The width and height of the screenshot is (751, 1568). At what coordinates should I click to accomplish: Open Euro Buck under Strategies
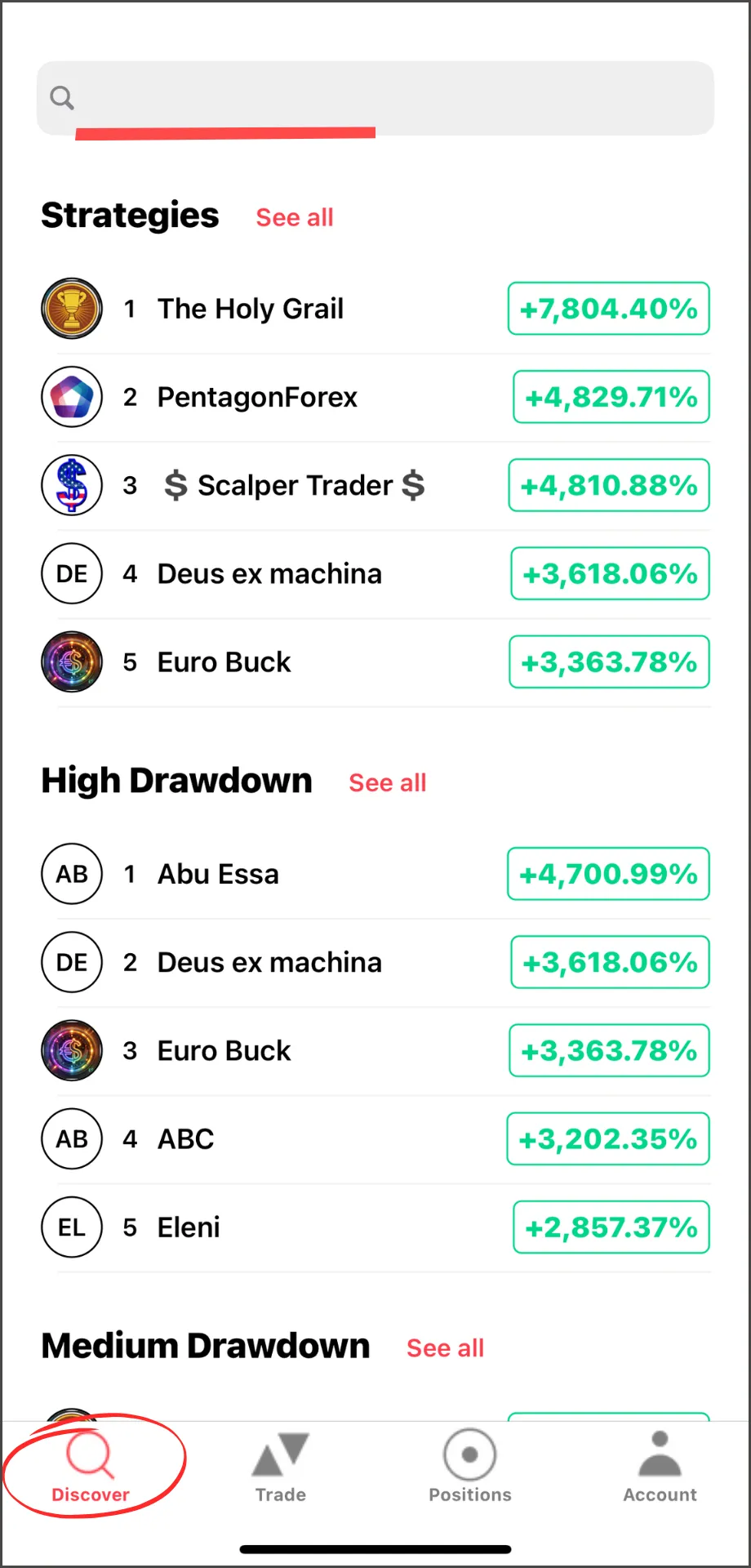(375, 661)
